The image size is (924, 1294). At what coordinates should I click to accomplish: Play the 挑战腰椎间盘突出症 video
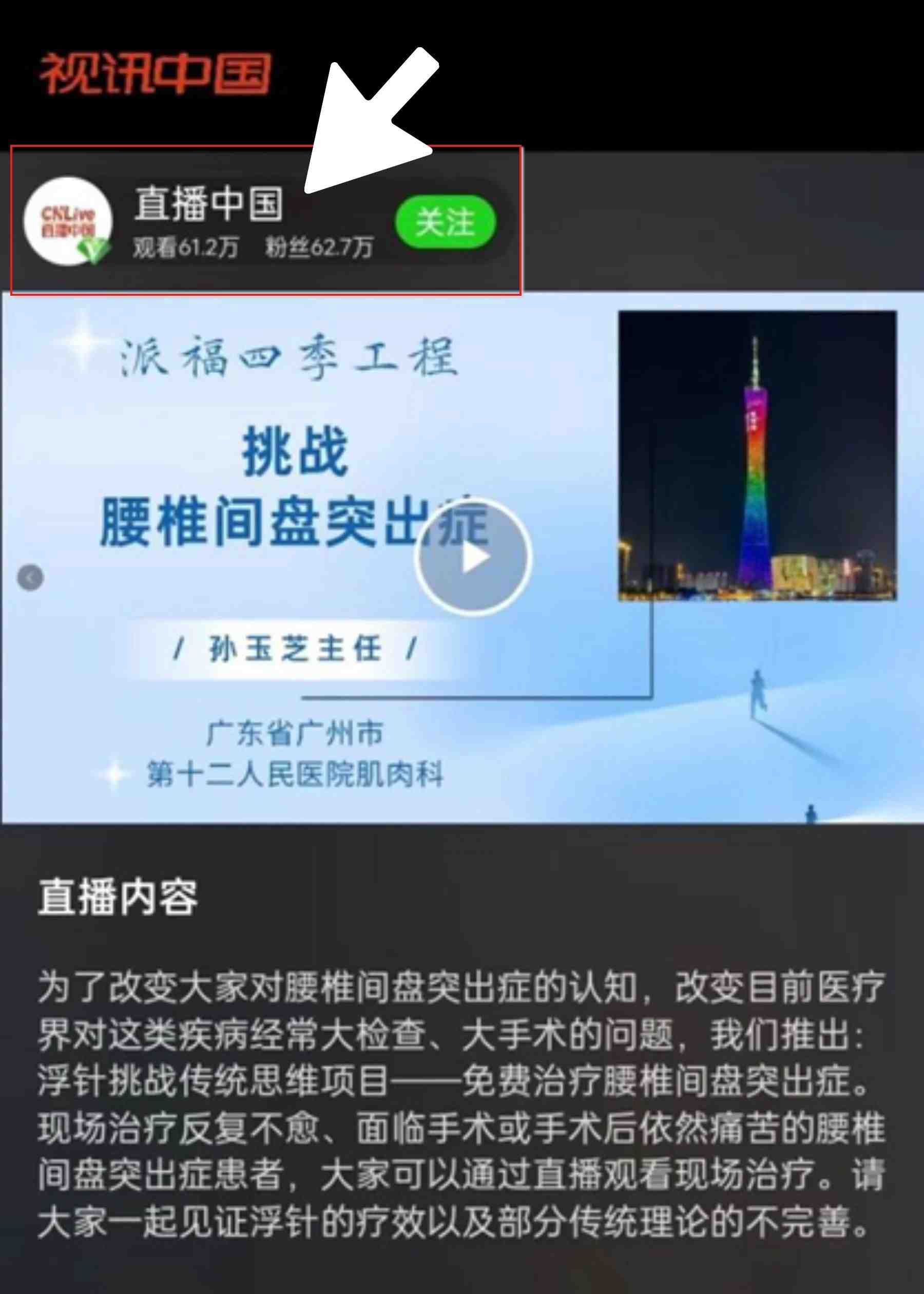pyautogui.click(x=473, y=557)
